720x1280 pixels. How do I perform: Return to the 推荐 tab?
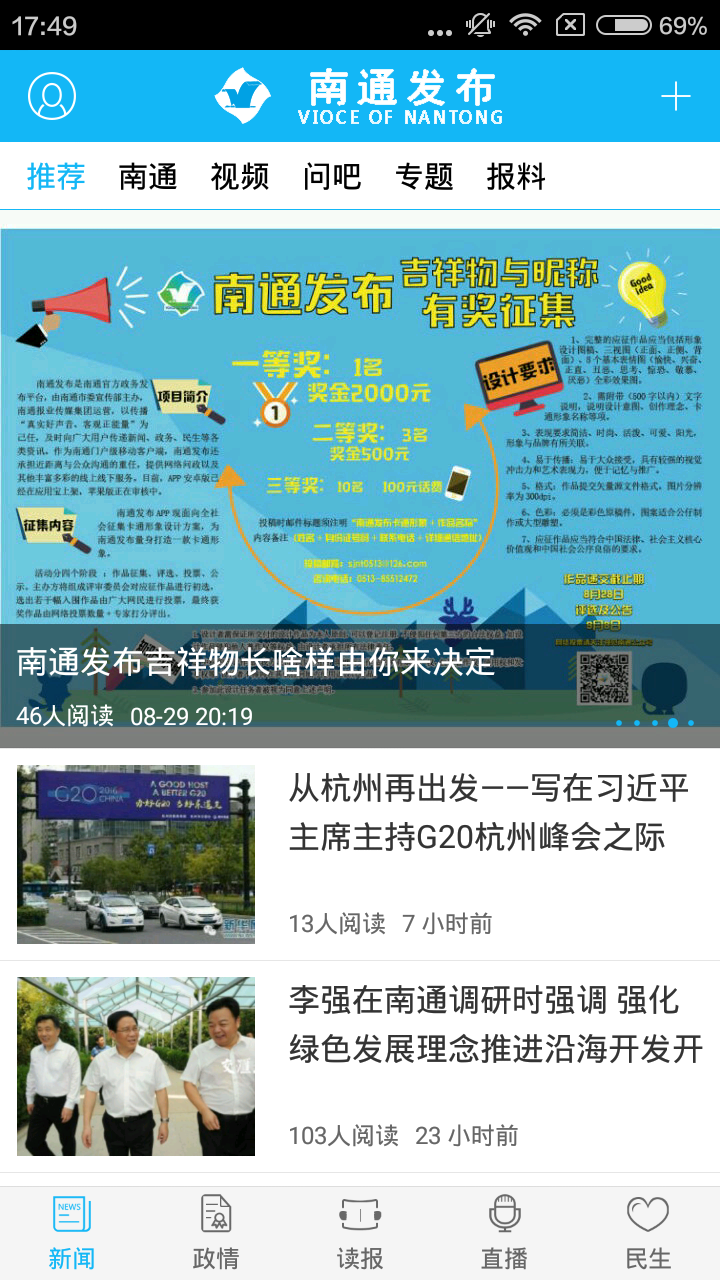(57, 176)
